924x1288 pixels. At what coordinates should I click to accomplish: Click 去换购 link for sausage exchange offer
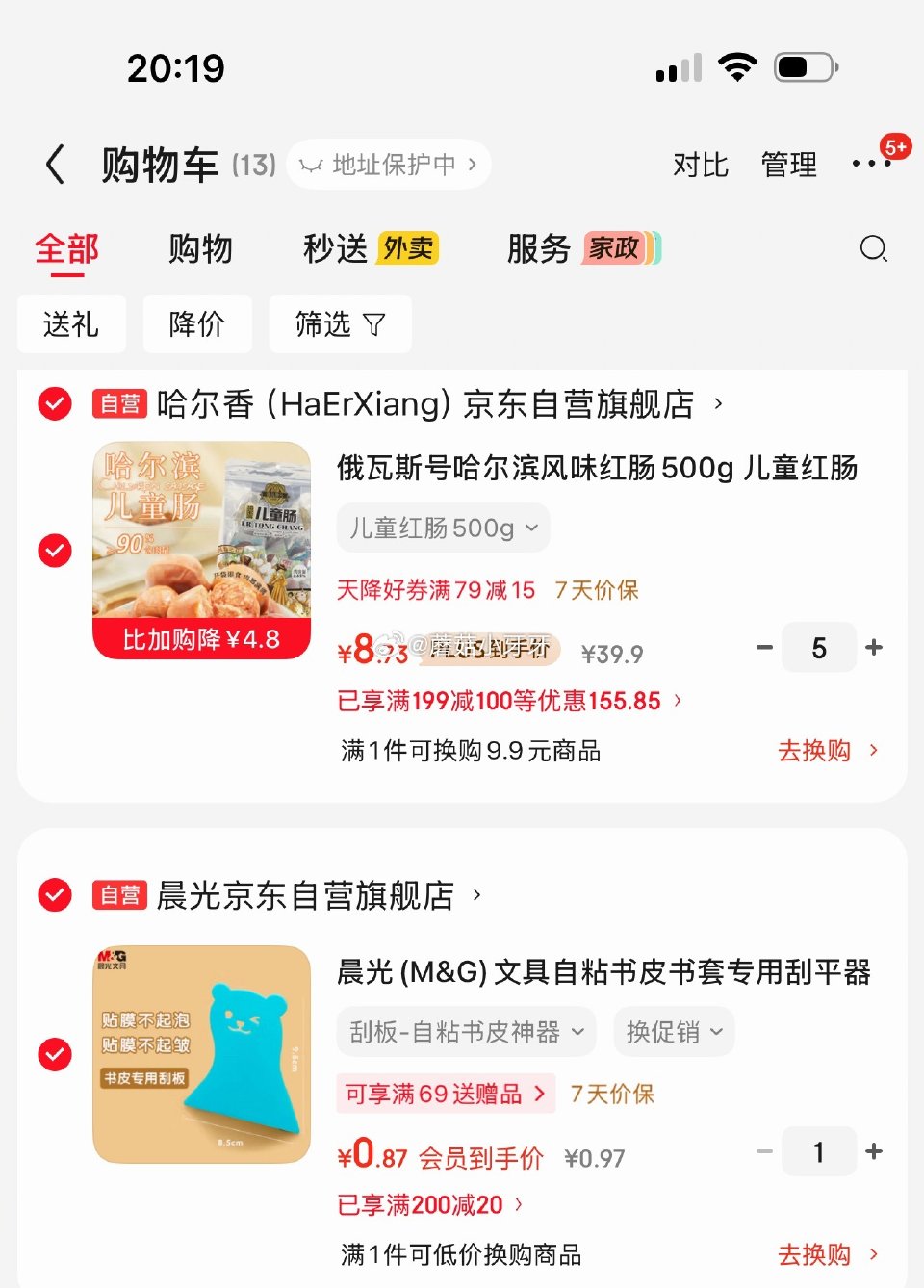coord(813,751)
